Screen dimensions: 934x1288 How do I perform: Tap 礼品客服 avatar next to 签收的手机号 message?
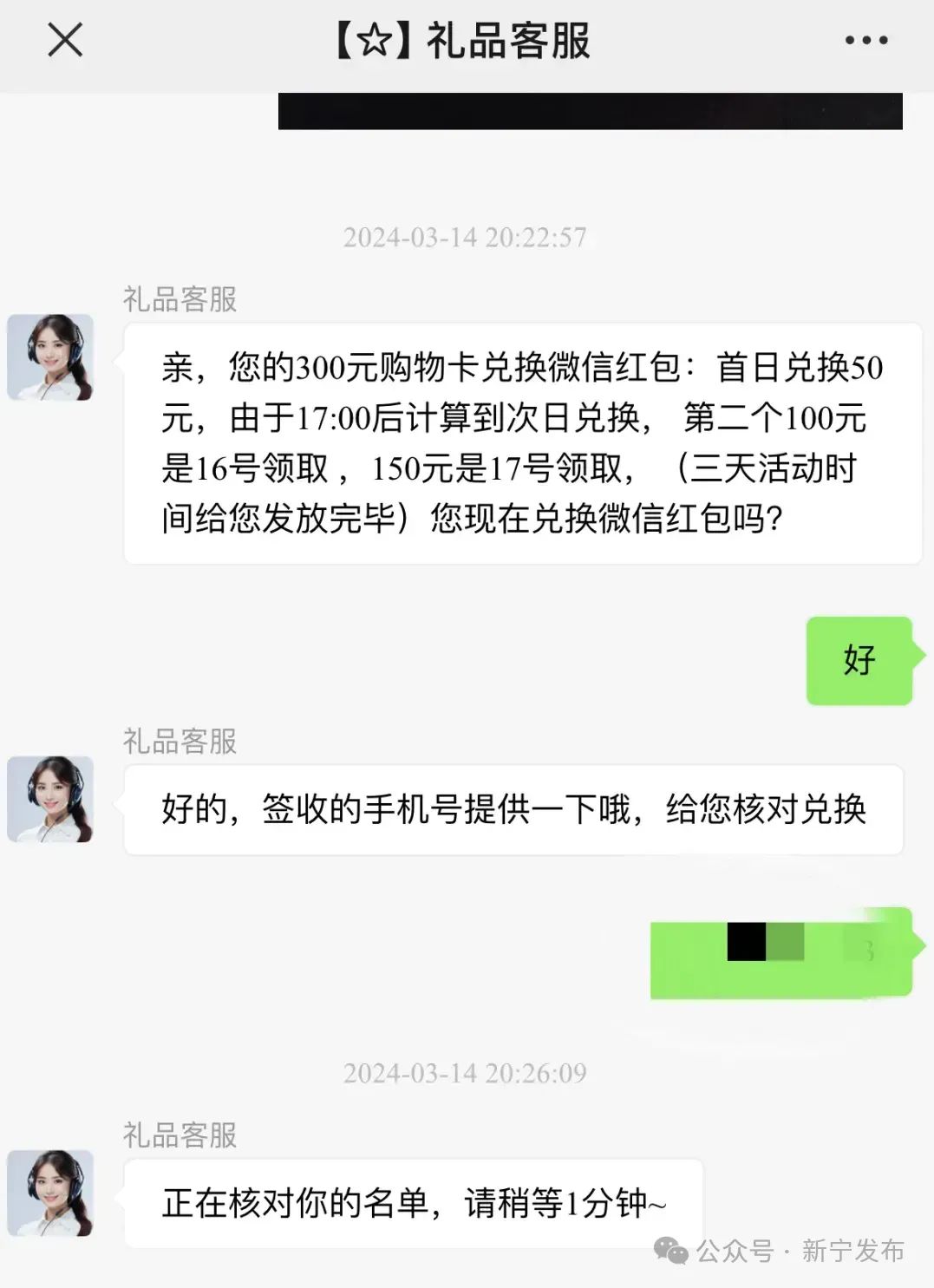click(x=50, y=799)
